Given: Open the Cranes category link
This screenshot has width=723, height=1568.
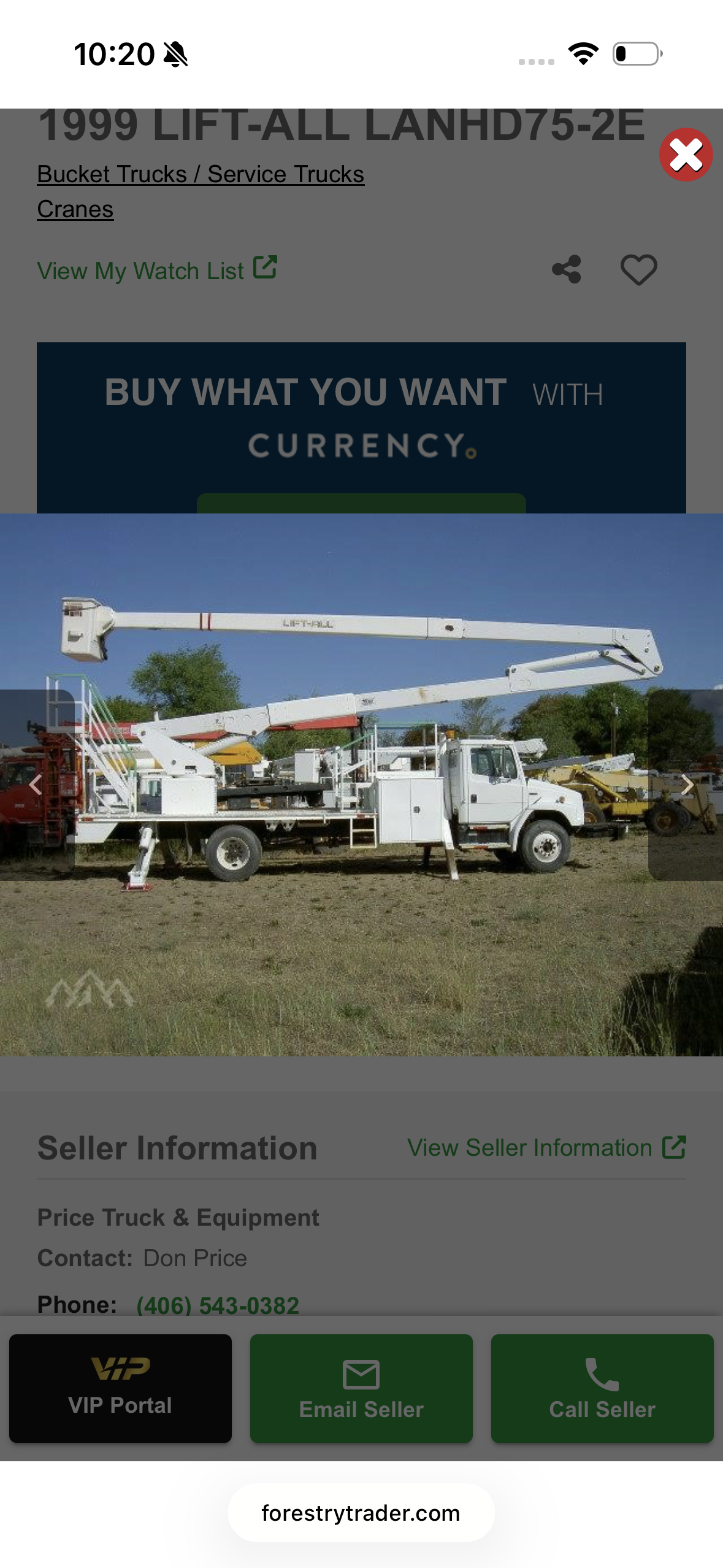Looking at the screenshot, I should coord(75,209).
